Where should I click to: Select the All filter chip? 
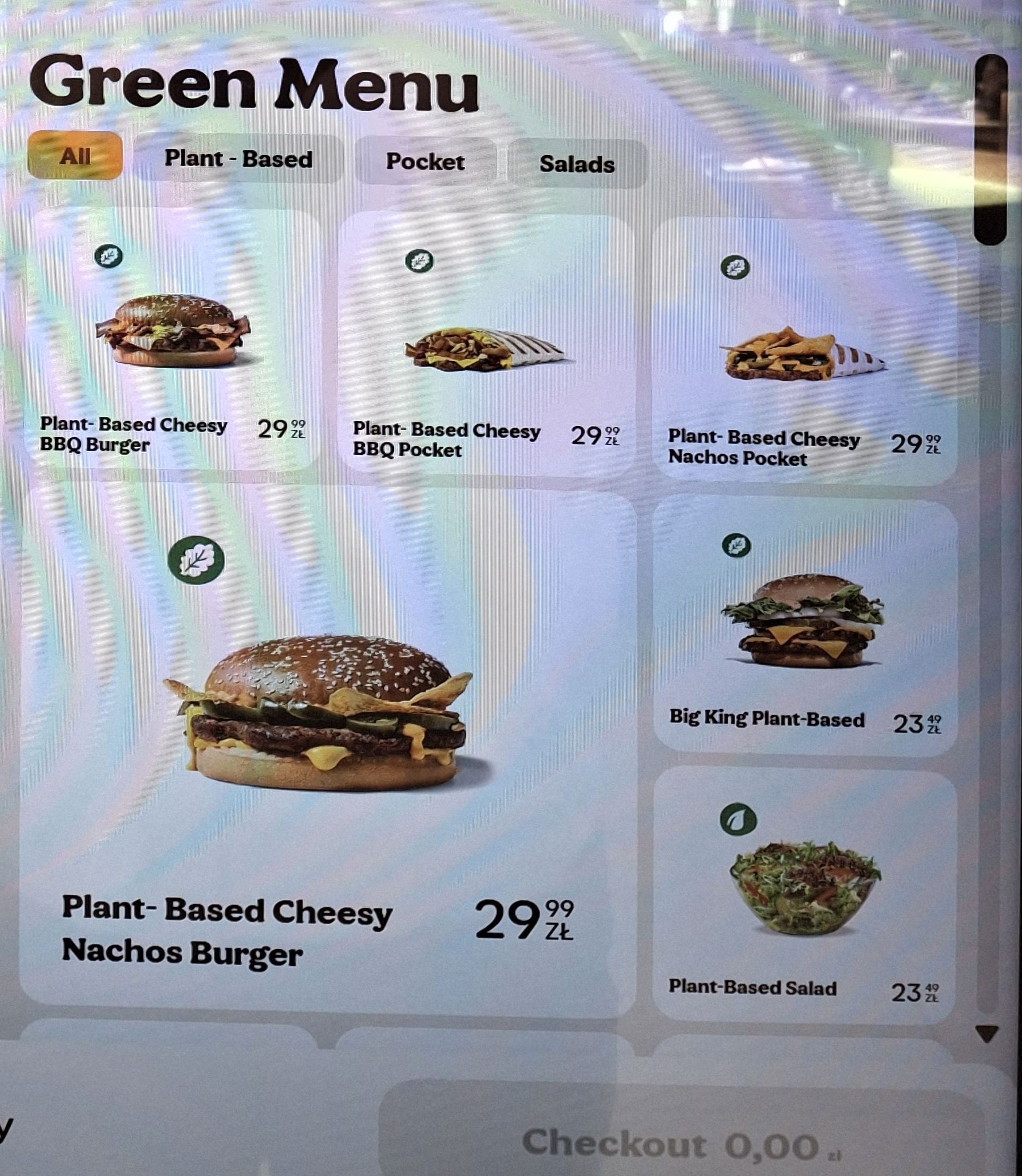pyautogui.click(x=75, y=156)
